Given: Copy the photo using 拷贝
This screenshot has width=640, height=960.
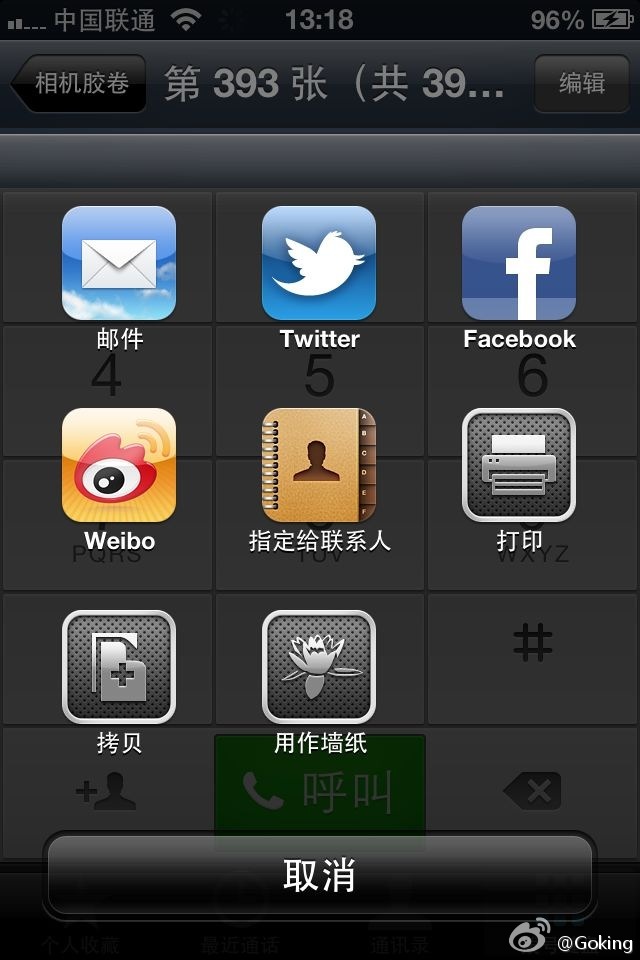Looking at the screenshot, I should 119,667.
